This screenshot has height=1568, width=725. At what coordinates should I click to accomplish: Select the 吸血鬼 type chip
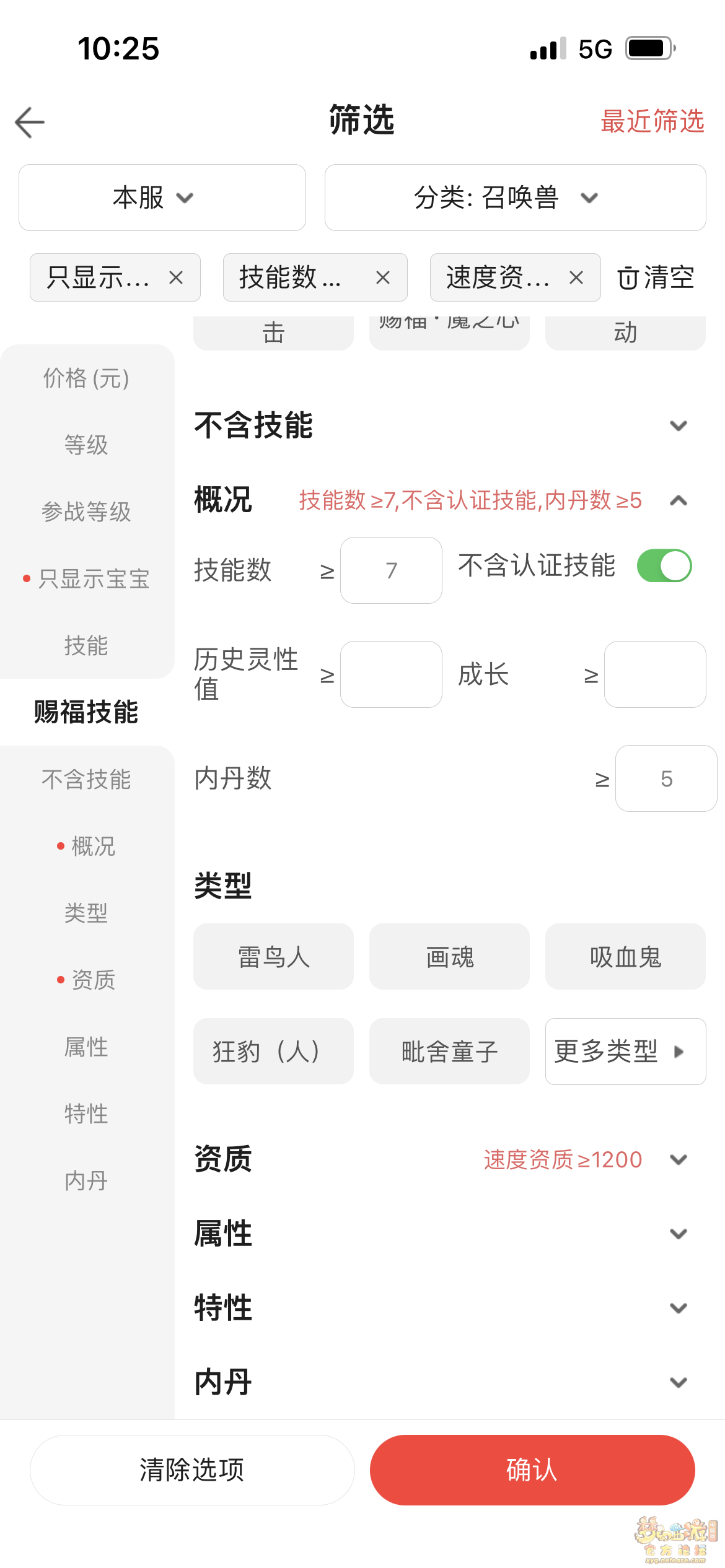point(625,957)
